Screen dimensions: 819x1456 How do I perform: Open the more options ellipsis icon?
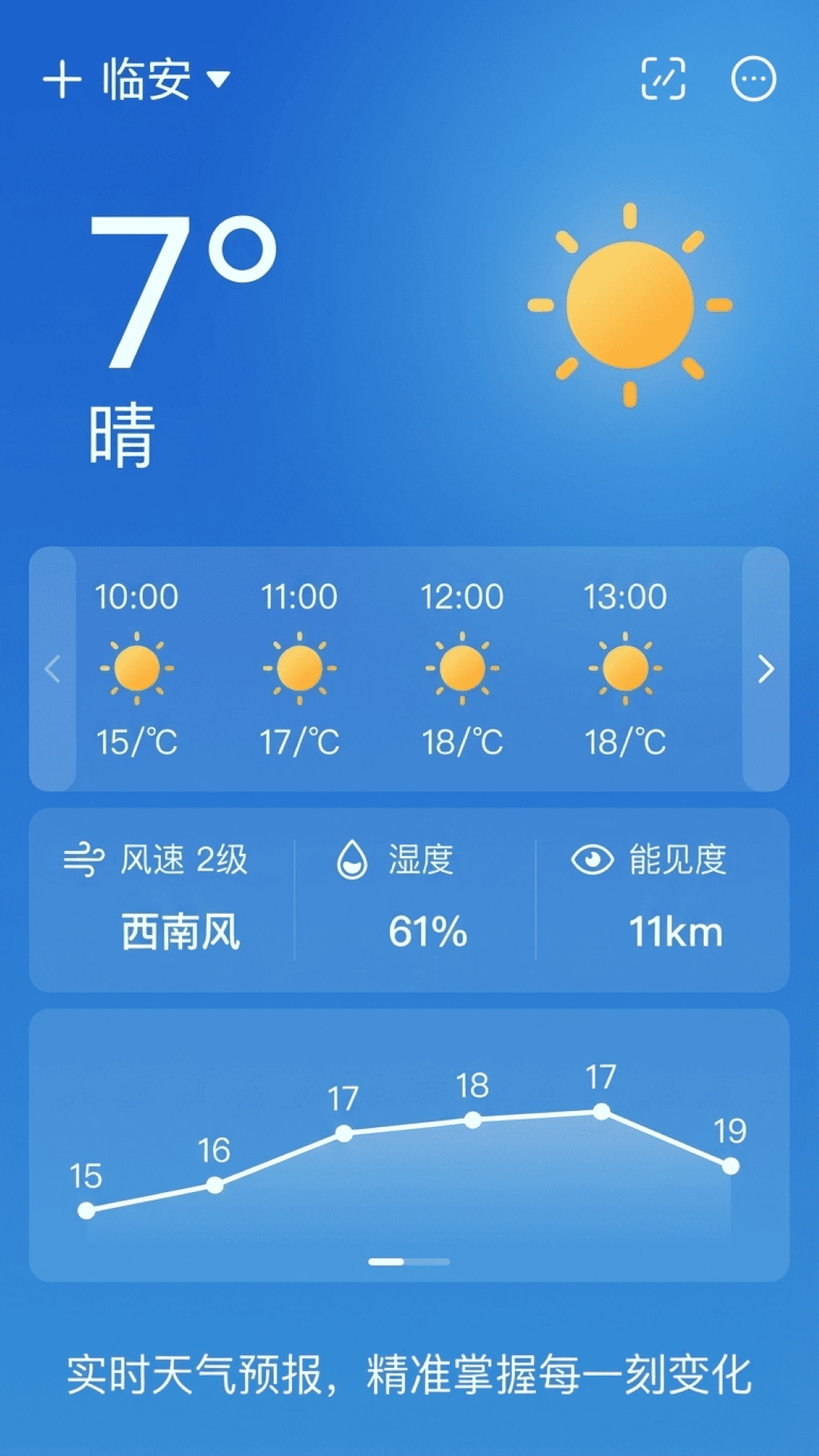click(x=752, y=78)
